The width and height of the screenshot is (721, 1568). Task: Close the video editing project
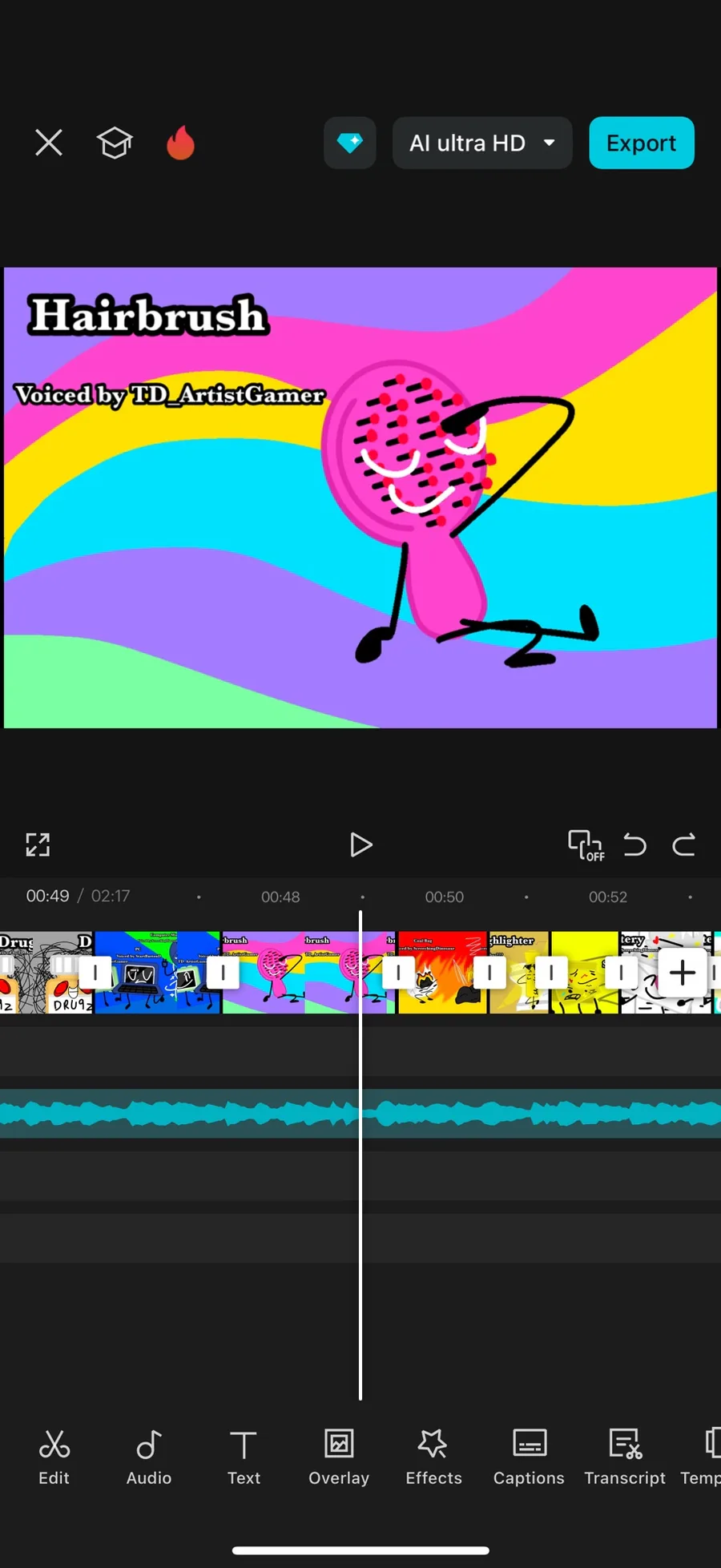coord(49,143)
